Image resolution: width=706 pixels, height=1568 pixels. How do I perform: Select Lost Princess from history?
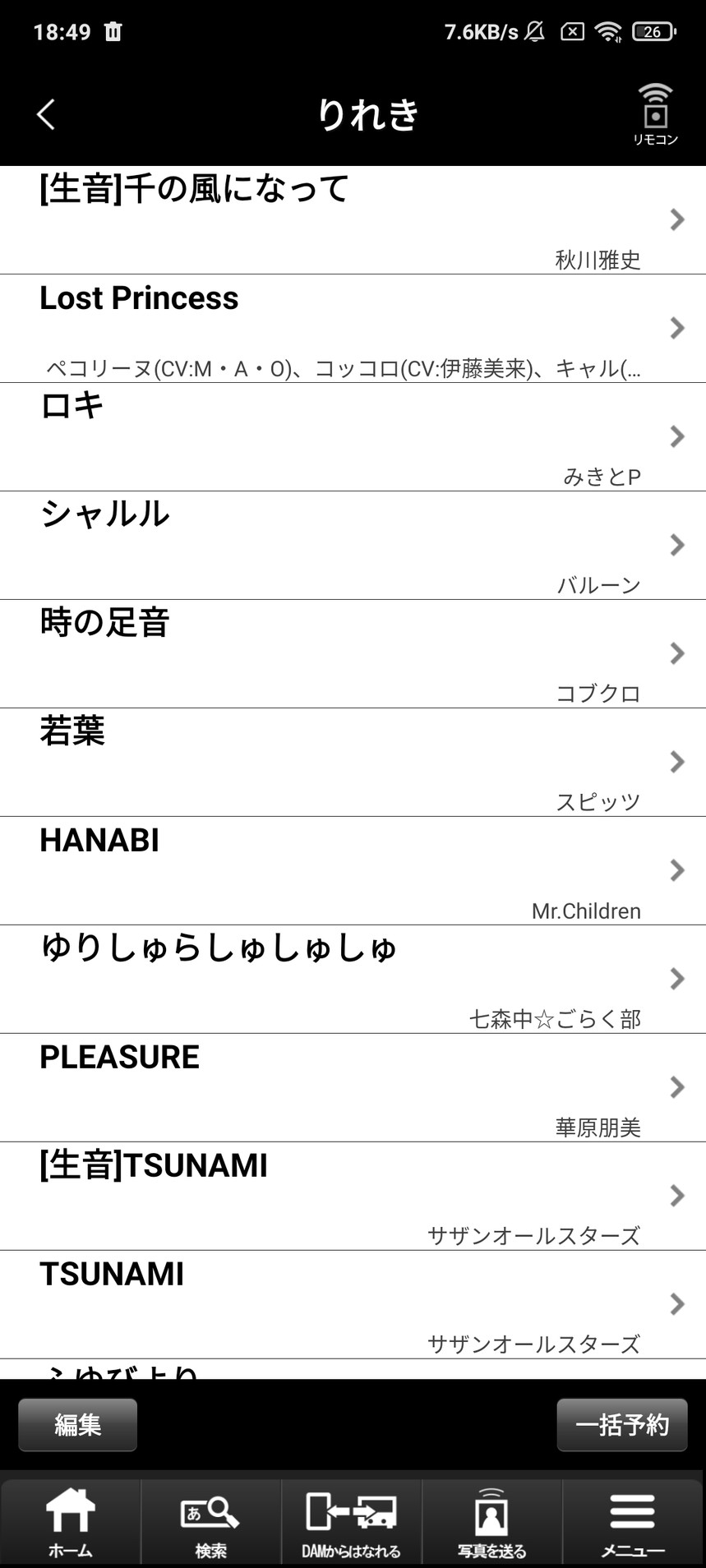[x=353, y=328]
